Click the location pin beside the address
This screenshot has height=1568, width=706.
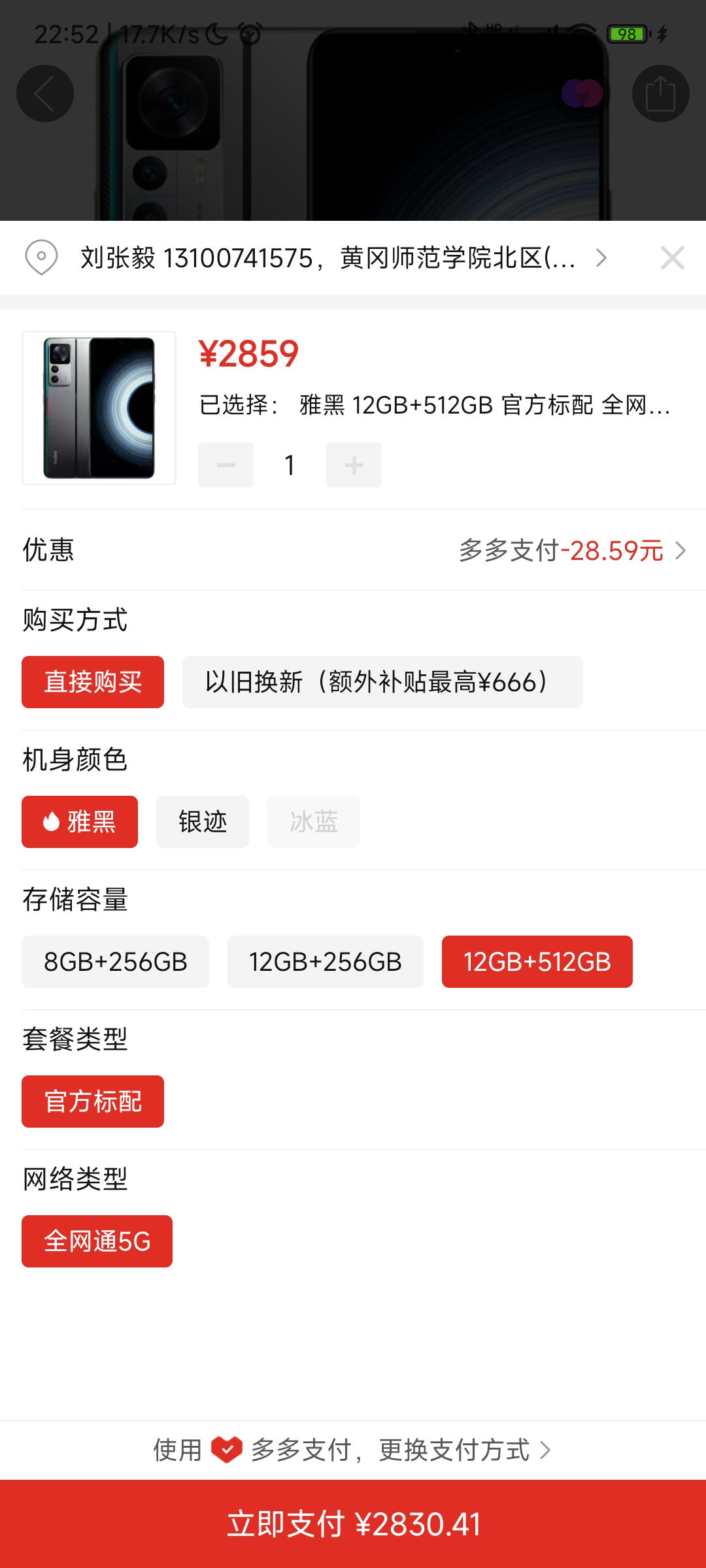pos(41,257)
